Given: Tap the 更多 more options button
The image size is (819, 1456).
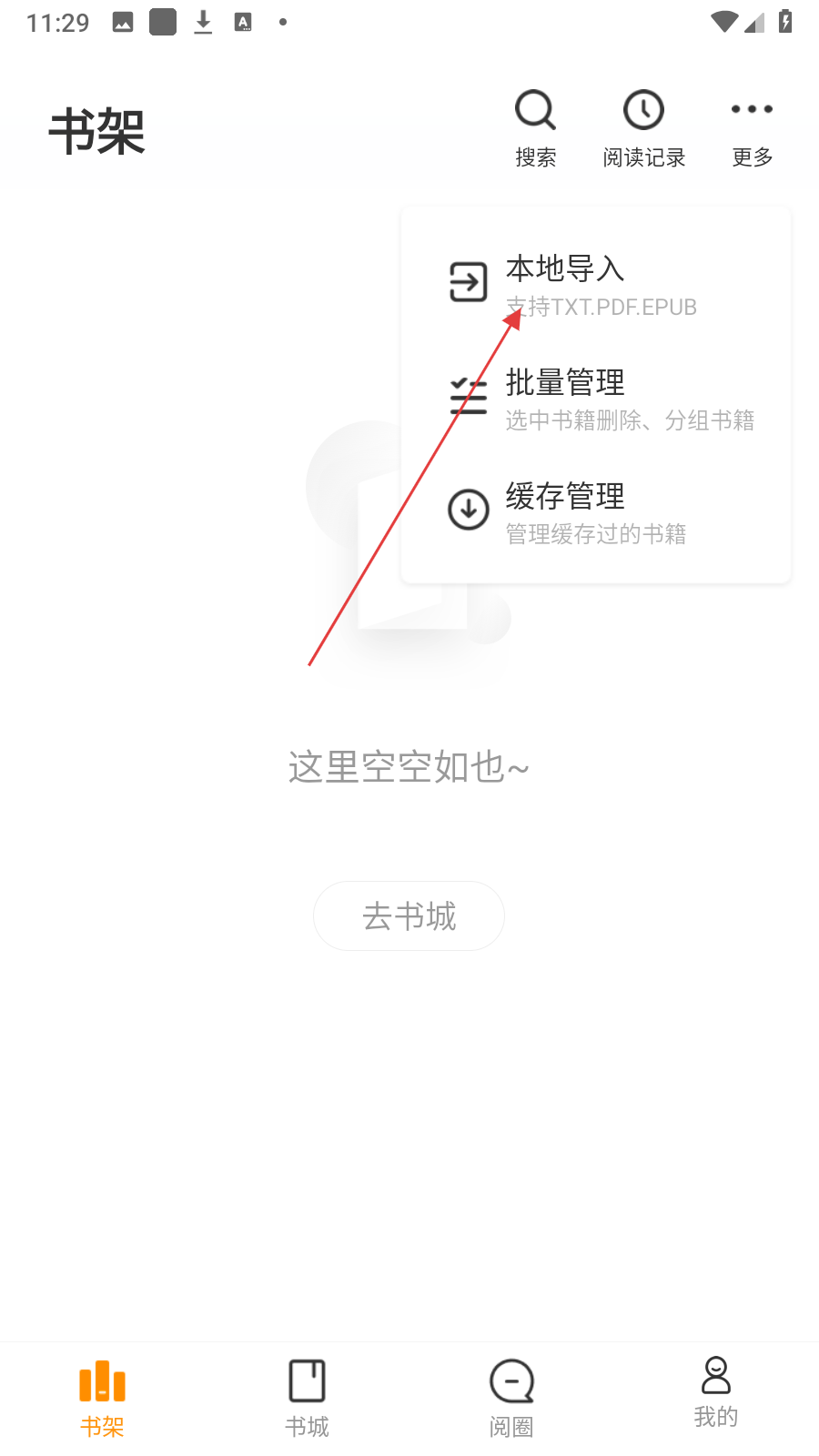Looking at the screenshot, I should 752,127.
